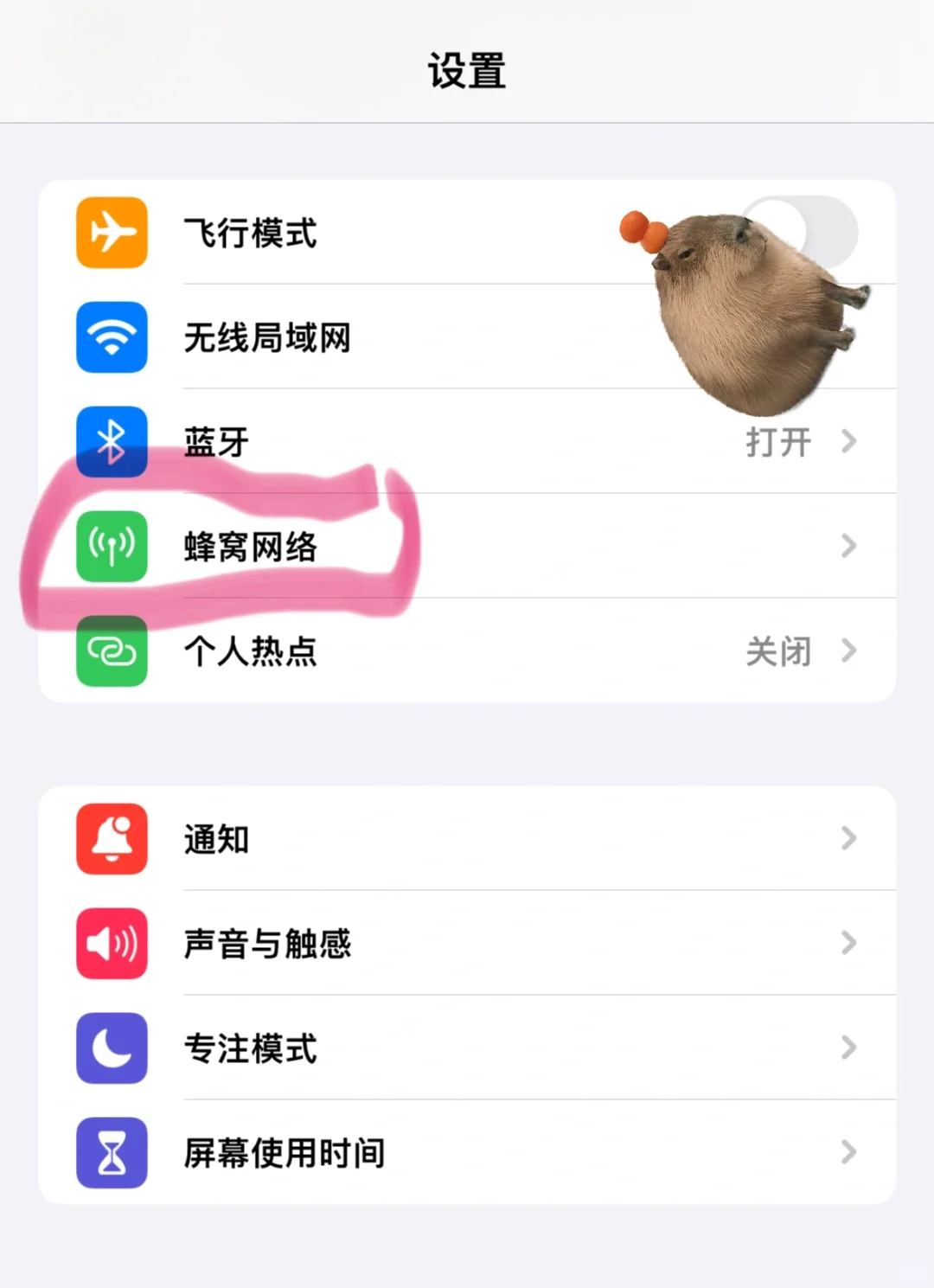
Task: Tap the speaker icon beside 声音与触感
Action: [x=111, y=944]
